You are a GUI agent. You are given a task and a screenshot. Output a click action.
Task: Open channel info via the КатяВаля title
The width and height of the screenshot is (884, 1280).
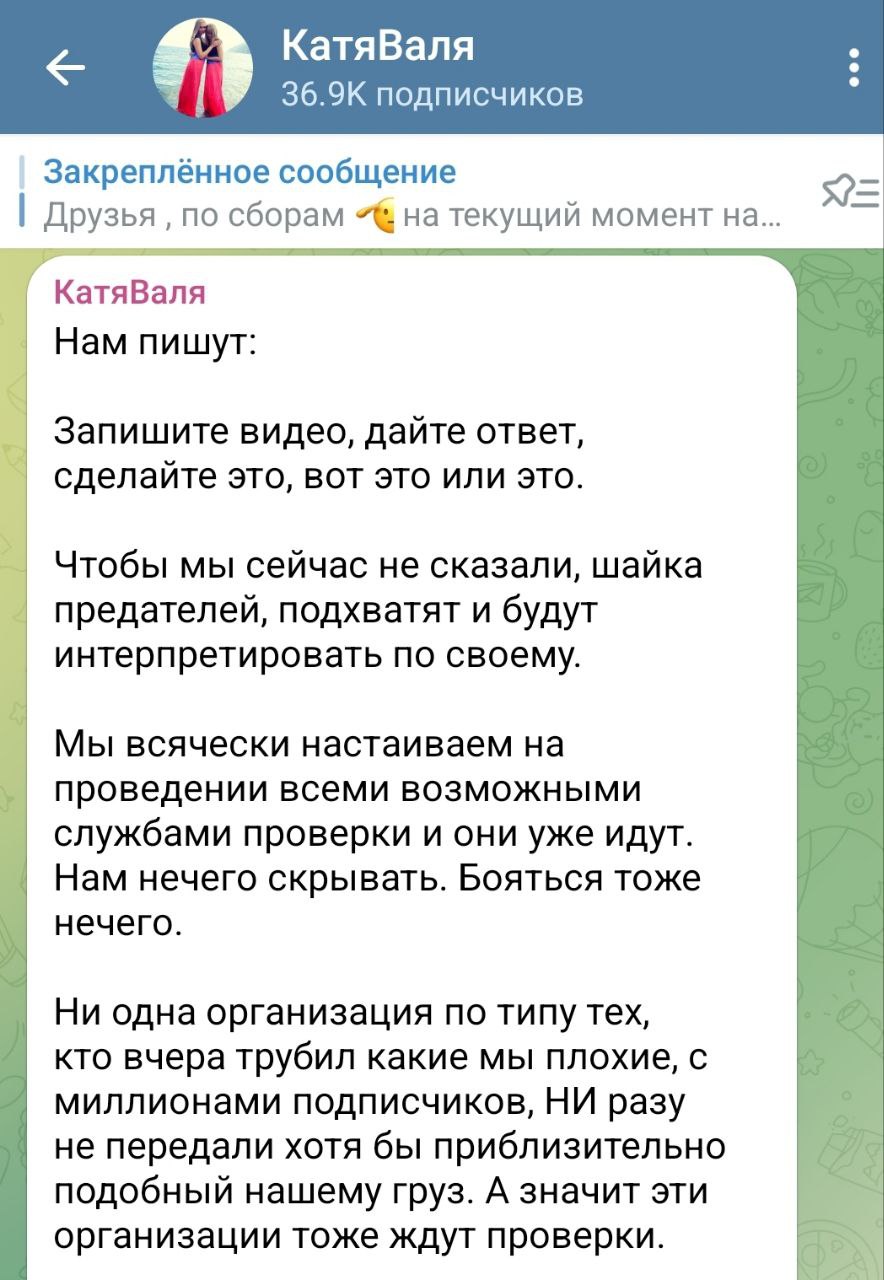click(378, 46)
